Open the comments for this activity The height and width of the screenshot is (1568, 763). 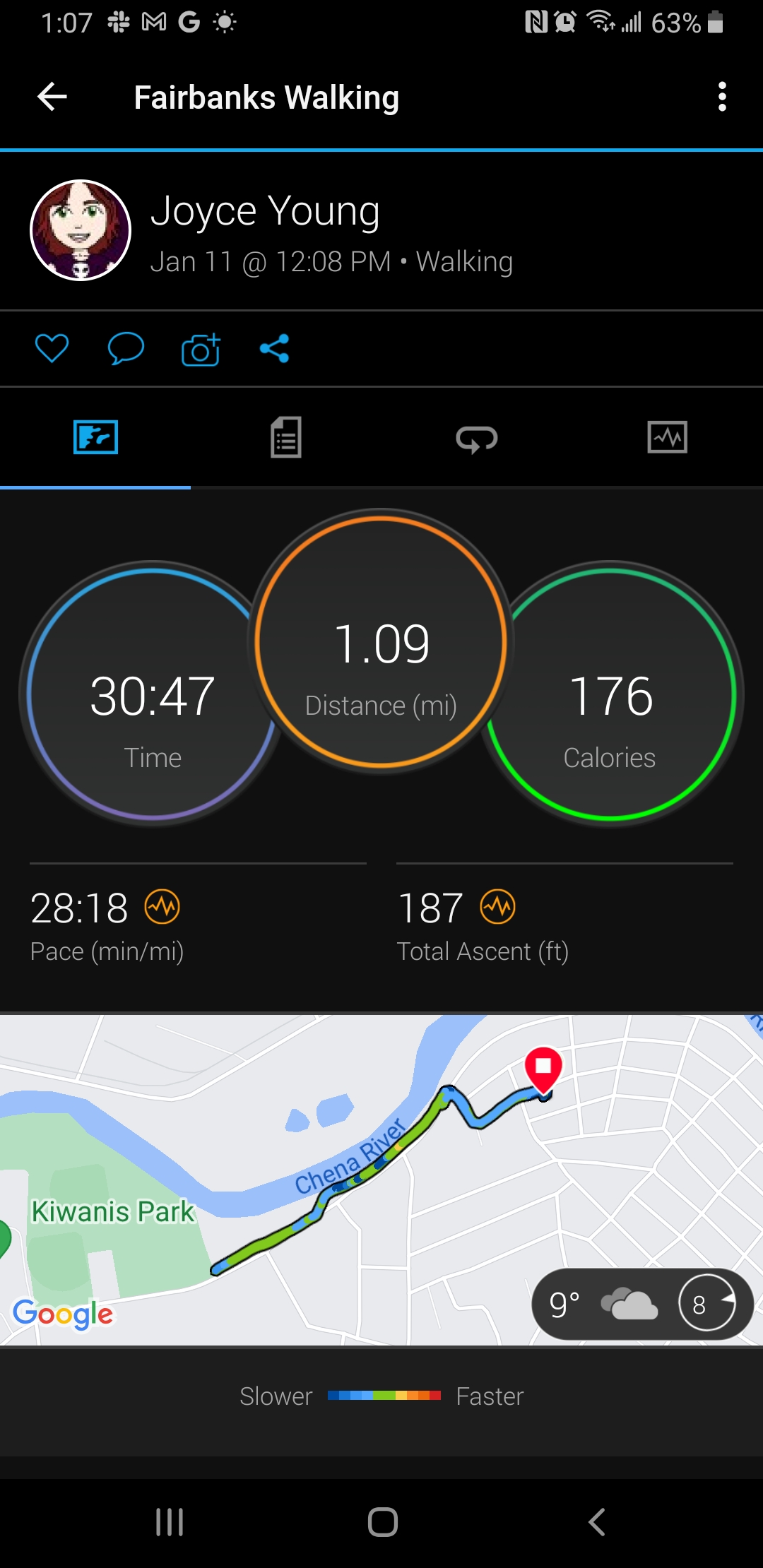126,348
